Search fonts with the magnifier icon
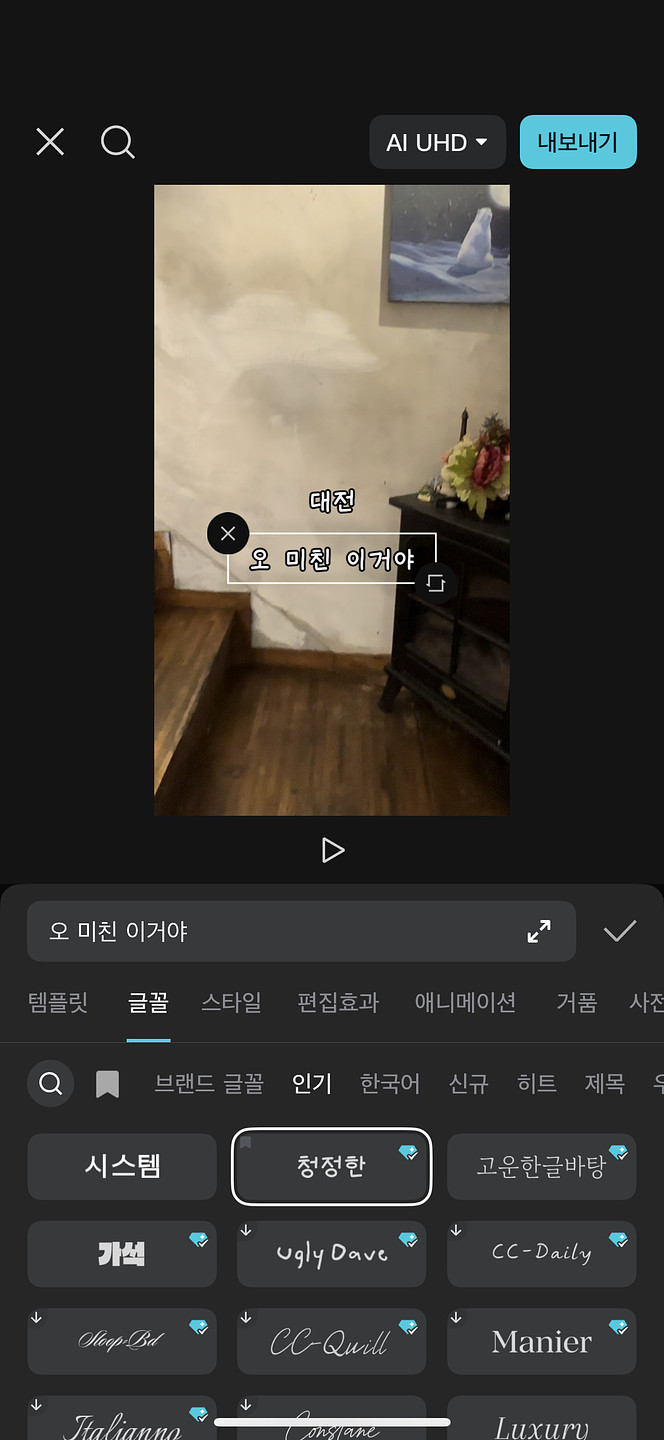The width and height of the screenshot is (664, 1440). click(51, 1083)
